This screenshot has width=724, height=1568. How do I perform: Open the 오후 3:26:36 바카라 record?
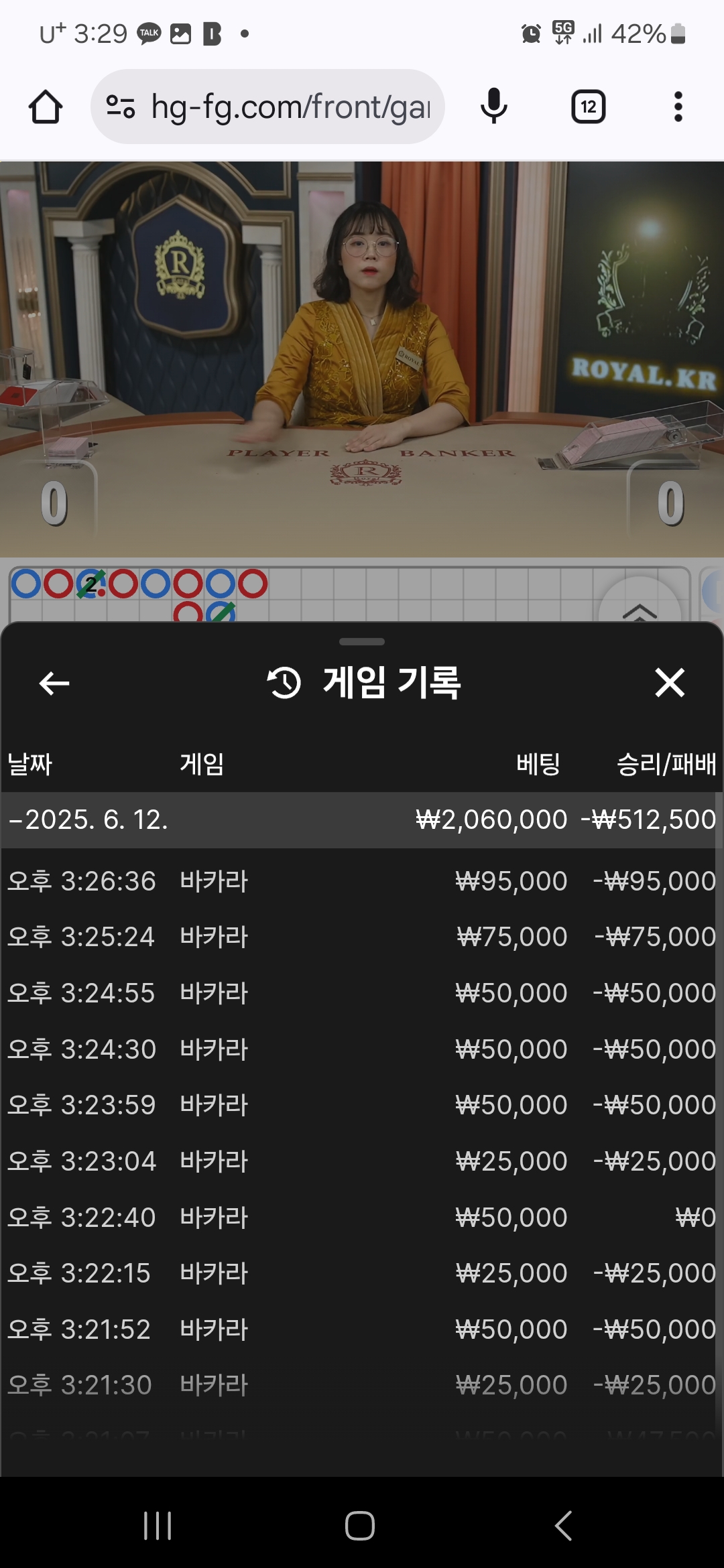(x=359, y=881)
